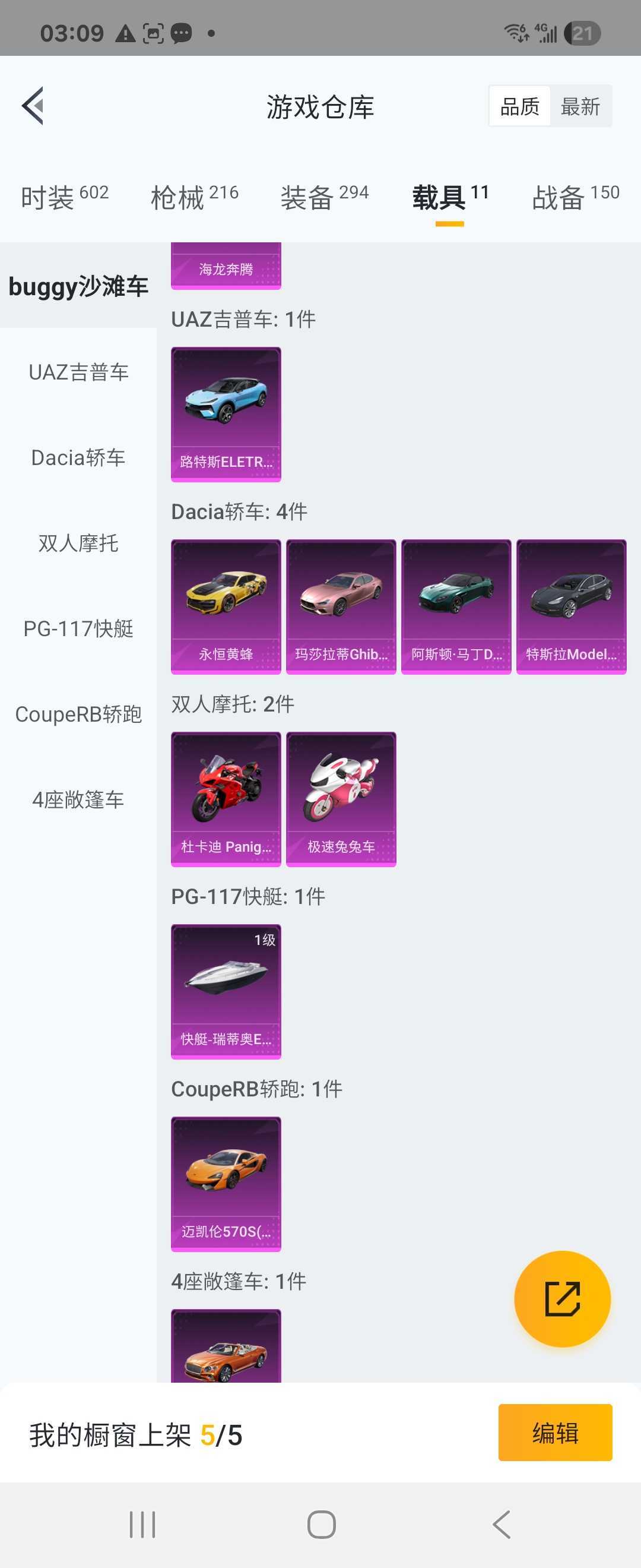Open the 极速兔兔车 motorcycle skin
The width and height of the screenshot is (641, 1568).
tap(341, 799)
